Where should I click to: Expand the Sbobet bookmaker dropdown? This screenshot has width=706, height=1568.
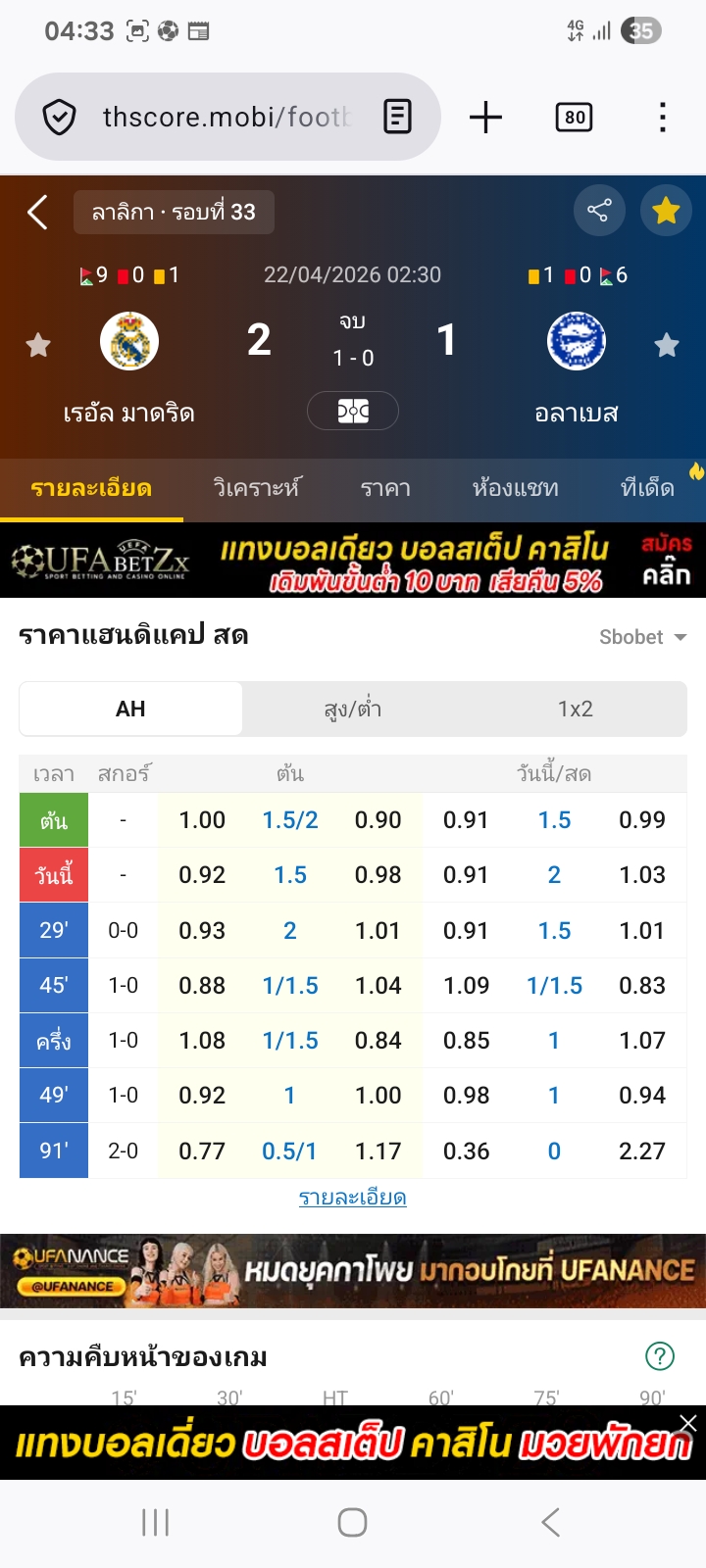click(642, 637)
